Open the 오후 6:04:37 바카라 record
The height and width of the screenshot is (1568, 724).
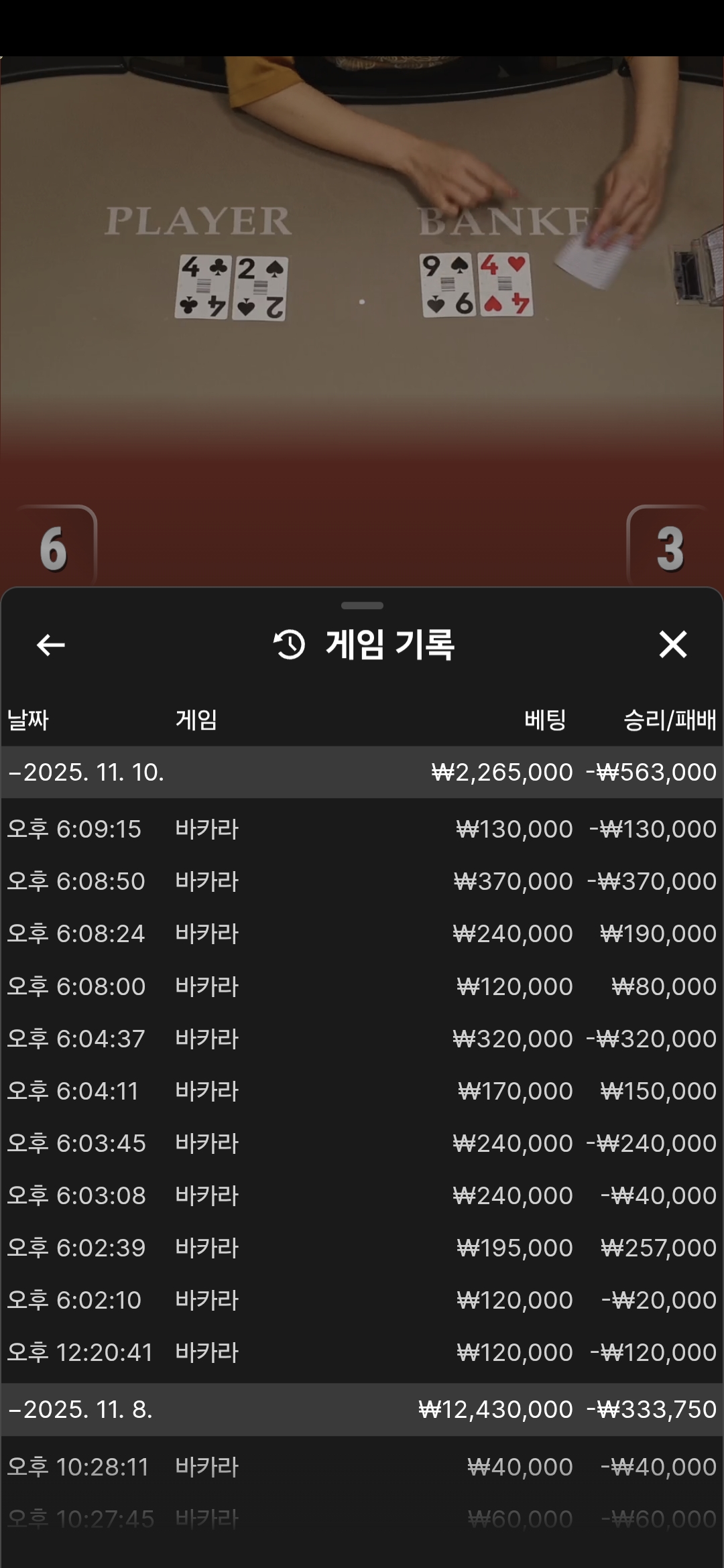click(x=362, y=1039)
